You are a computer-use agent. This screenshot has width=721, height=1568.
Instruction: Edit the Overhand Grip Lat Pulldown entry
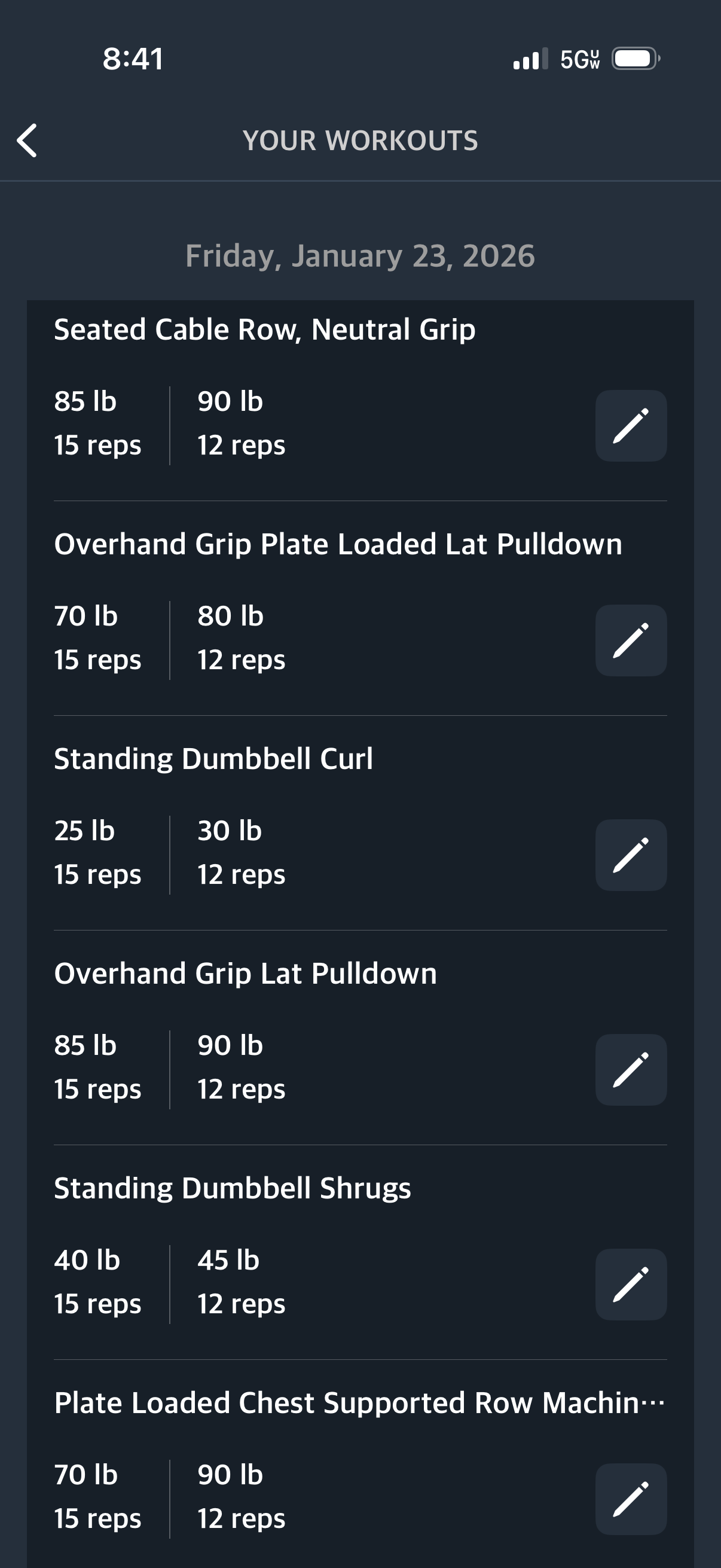pos(630,1069)
